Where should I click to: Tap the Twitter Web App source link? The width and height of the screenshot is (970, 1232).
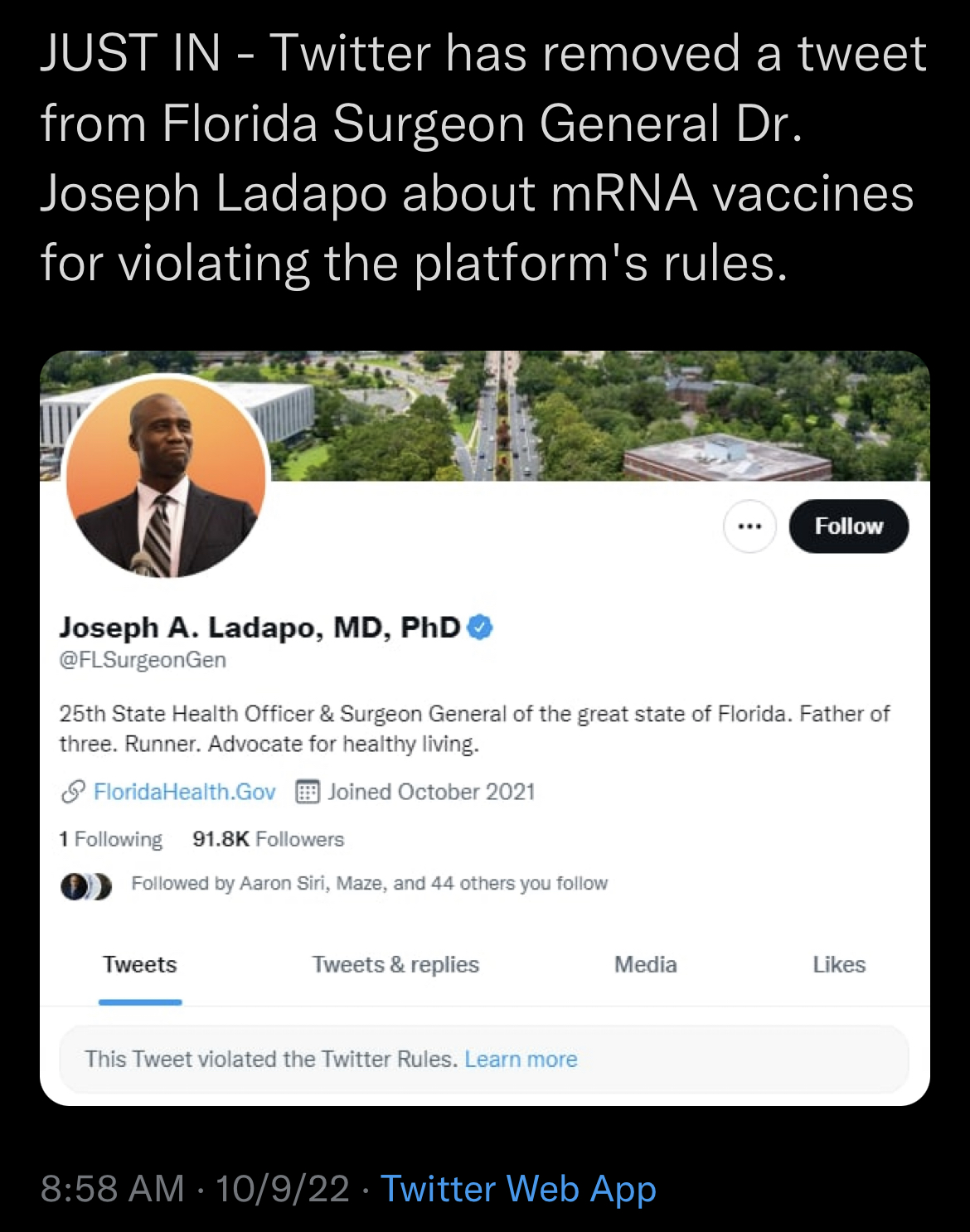click(518, 1188)
